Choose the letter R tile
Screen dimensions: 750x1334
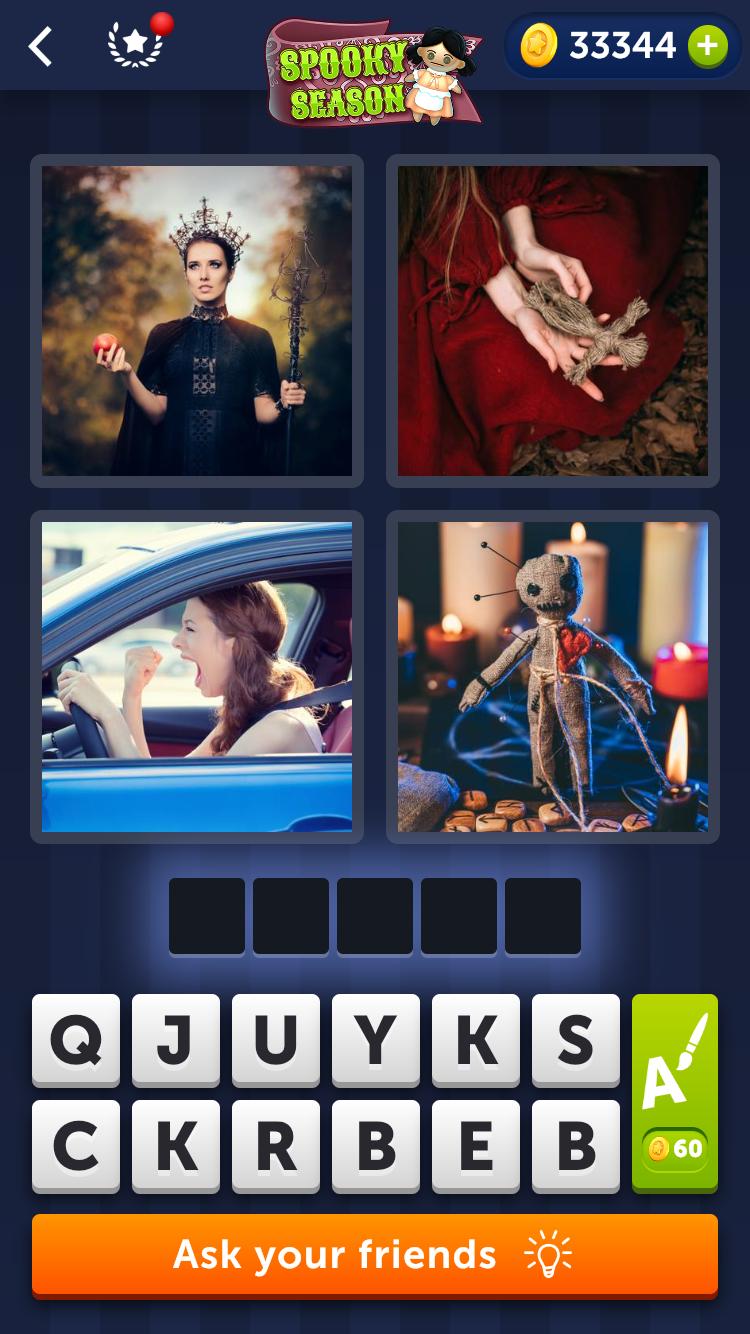[276, 1146]
